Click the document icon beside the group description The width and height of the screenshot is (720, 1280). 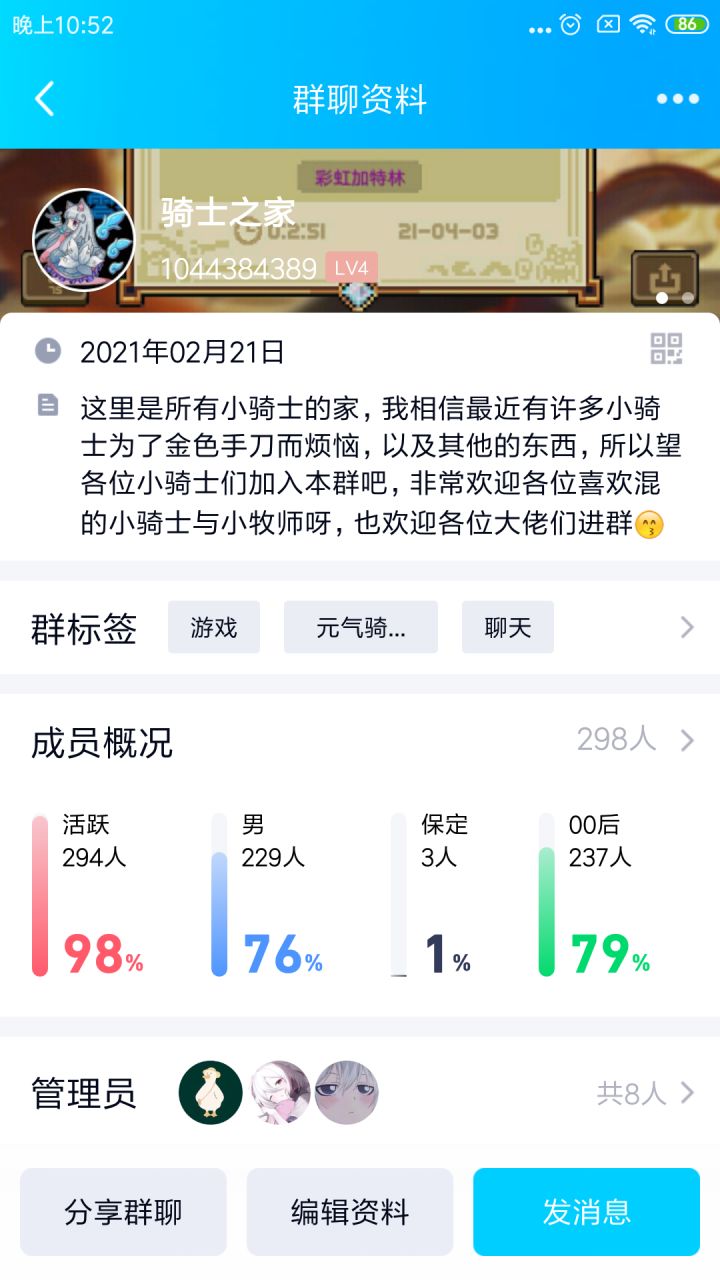click(47, 404)
